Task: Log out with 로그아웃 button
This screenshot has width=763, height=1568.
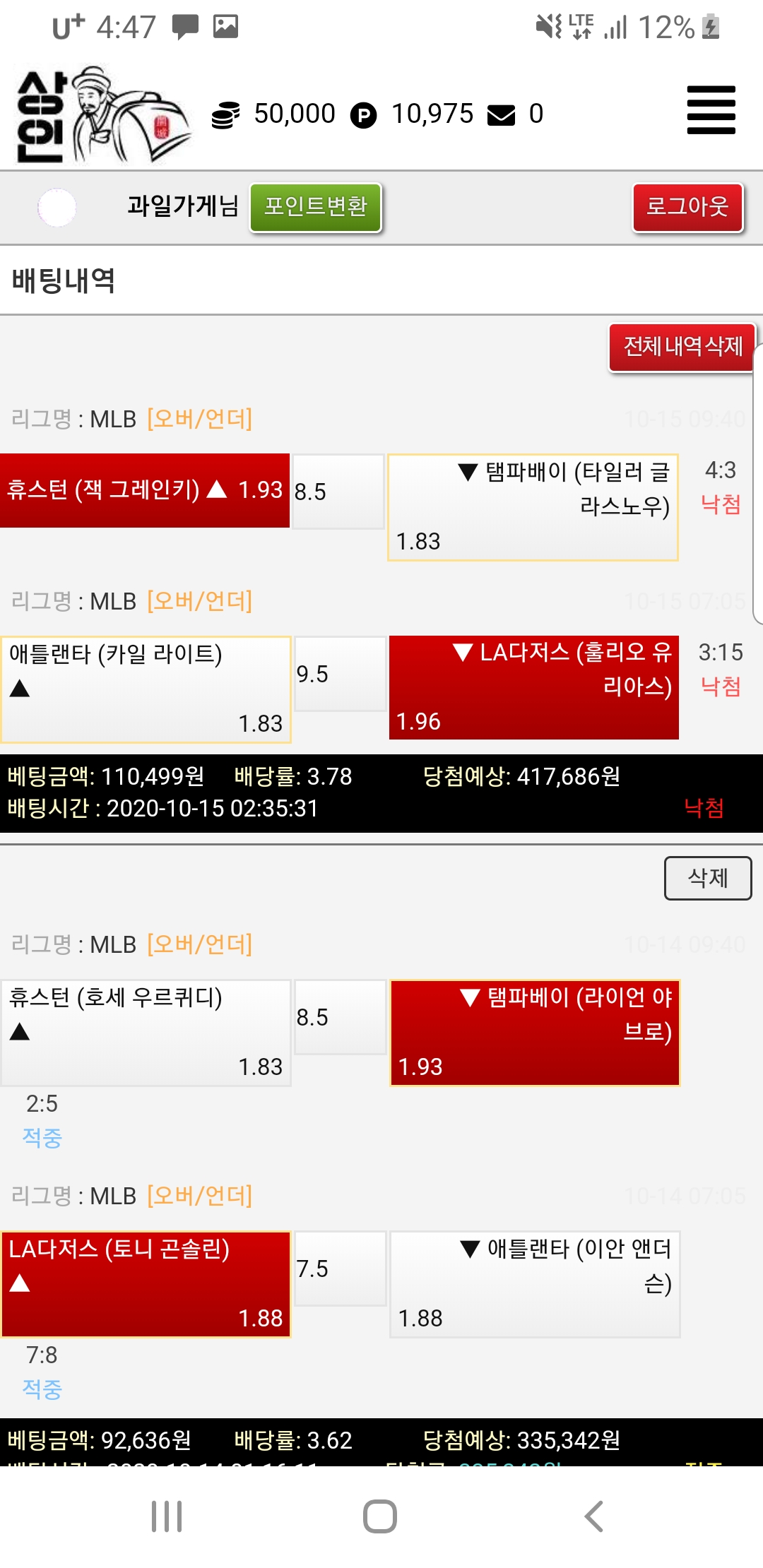Action: 687,207
